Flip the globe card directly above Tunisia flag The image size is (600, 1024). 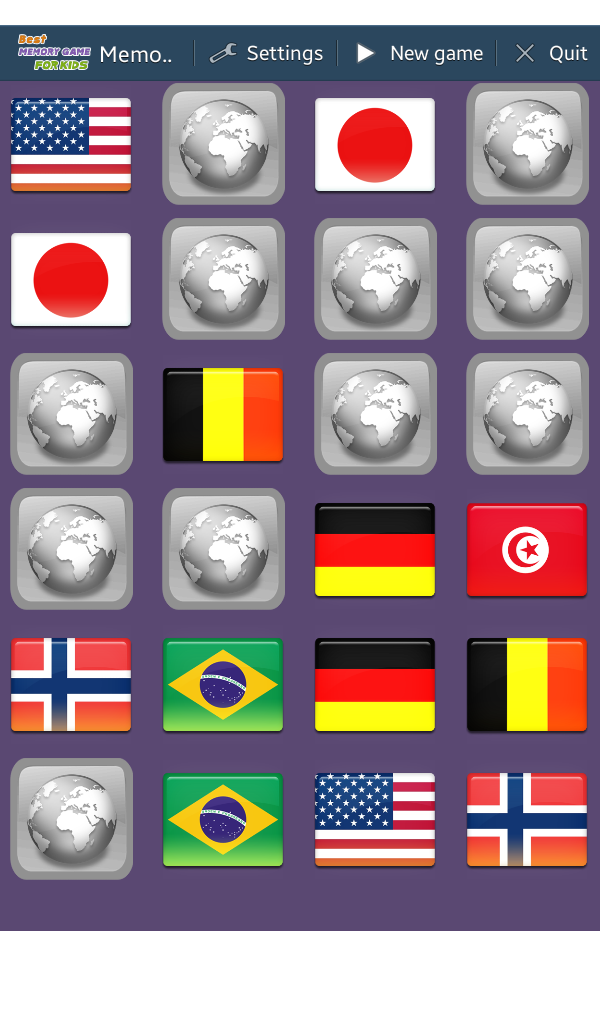[x=527, y=414]
